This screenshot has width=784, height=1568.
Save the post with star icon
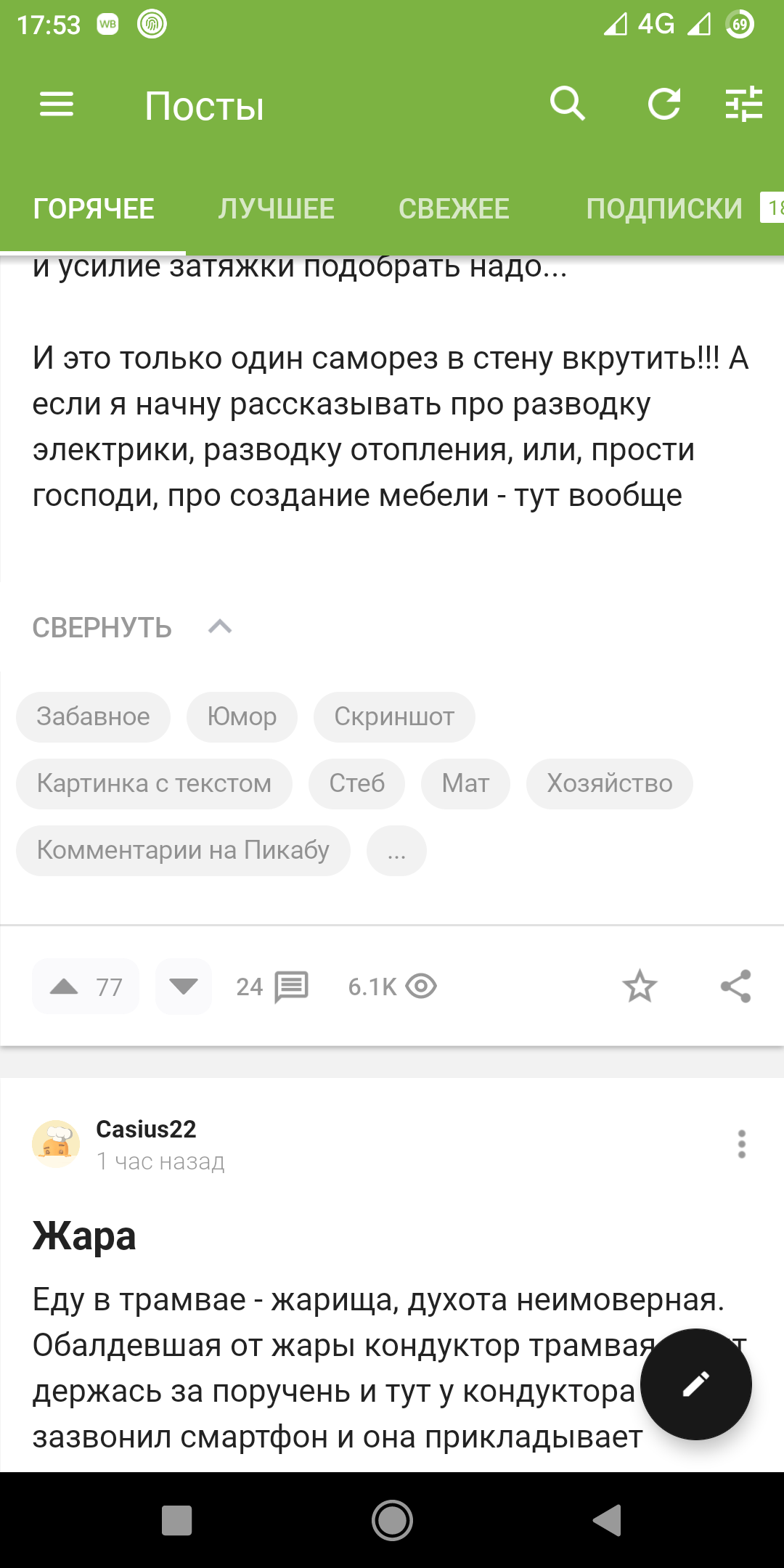coord(640,987)
